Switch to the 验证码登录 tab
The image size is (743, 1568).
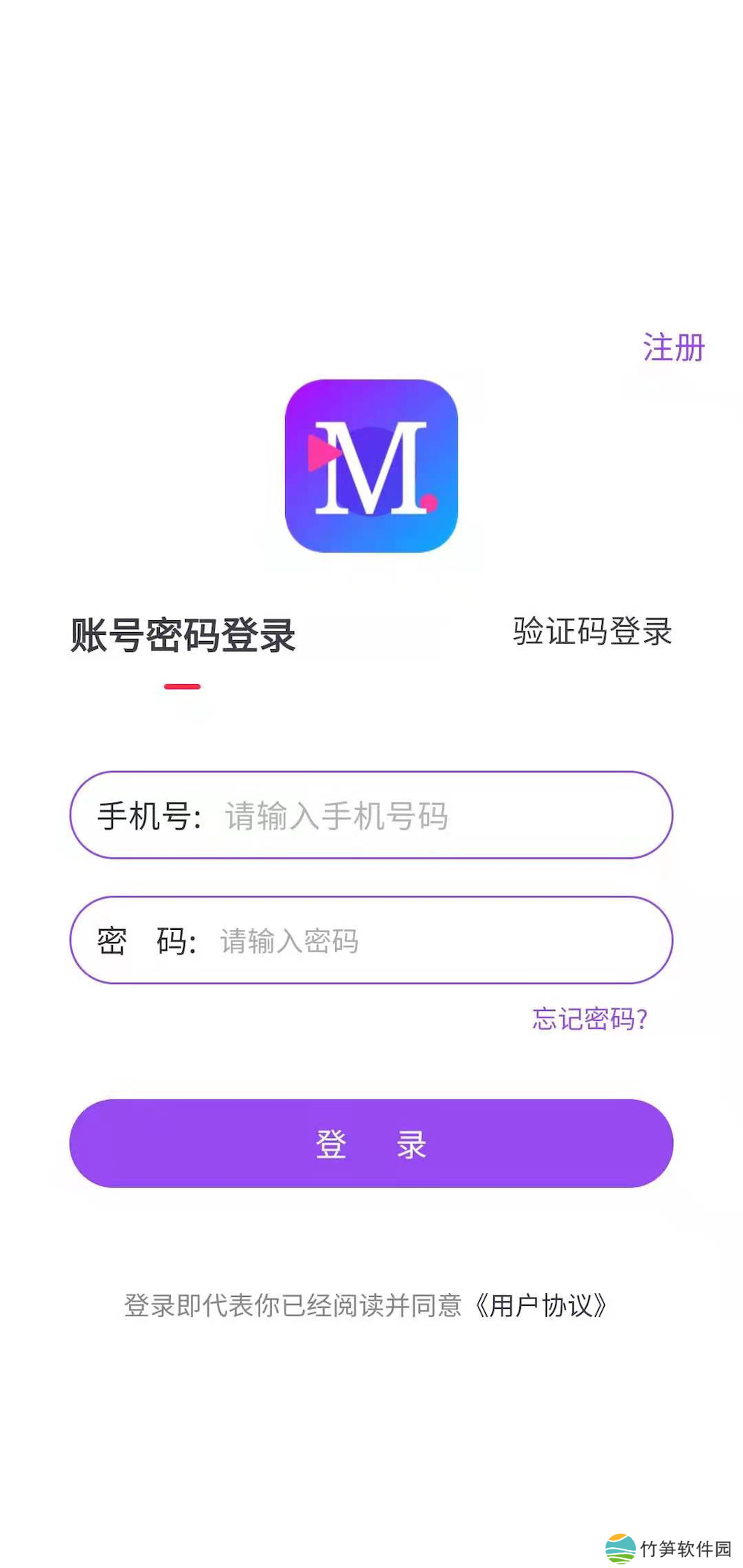592,632
